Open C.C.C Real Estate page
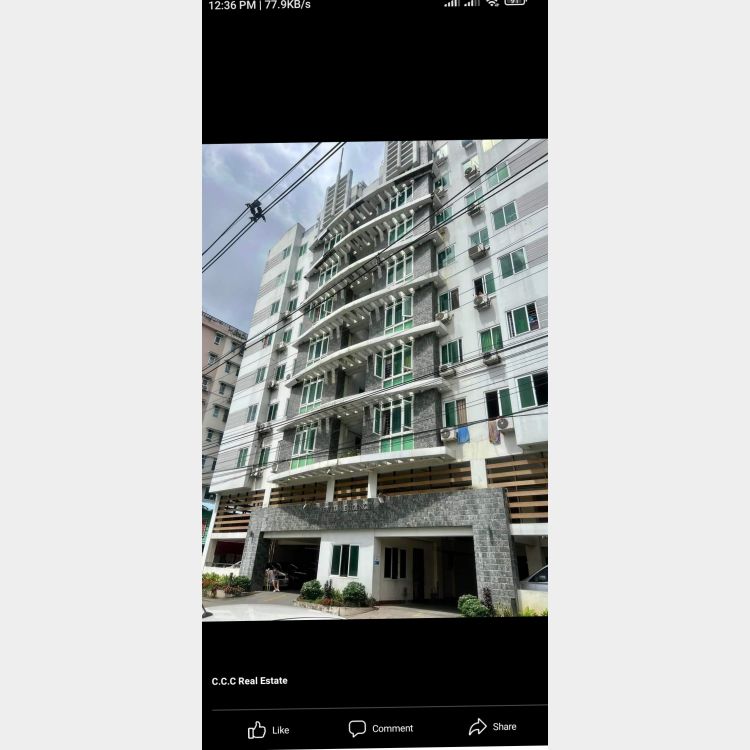This screenshot has width=750, height=750. click(249, 681)
